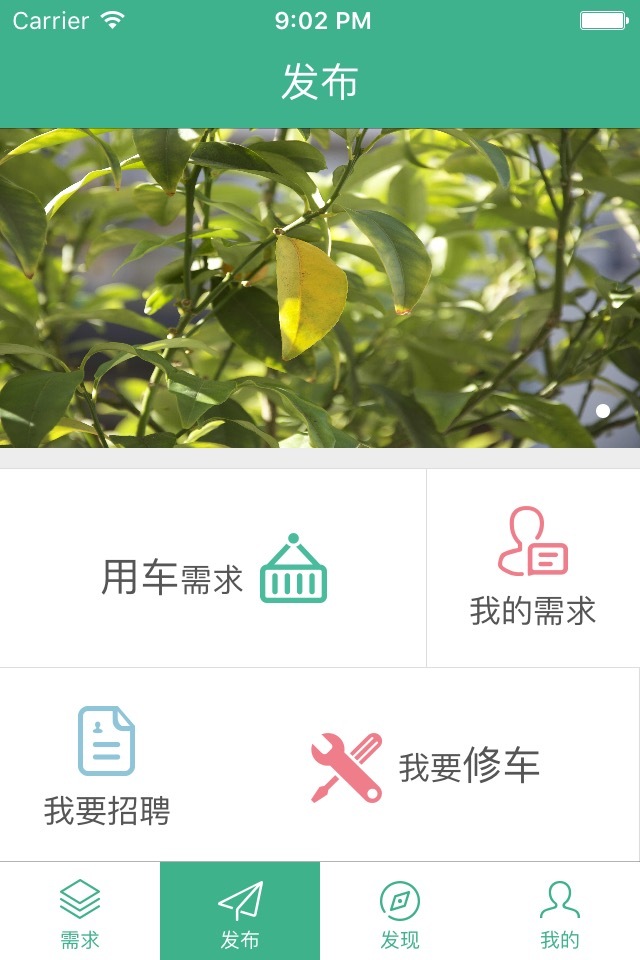The image size is (640, 960).
Task: Open the 我的 profile tab
Action: click(x=560, y=912)
